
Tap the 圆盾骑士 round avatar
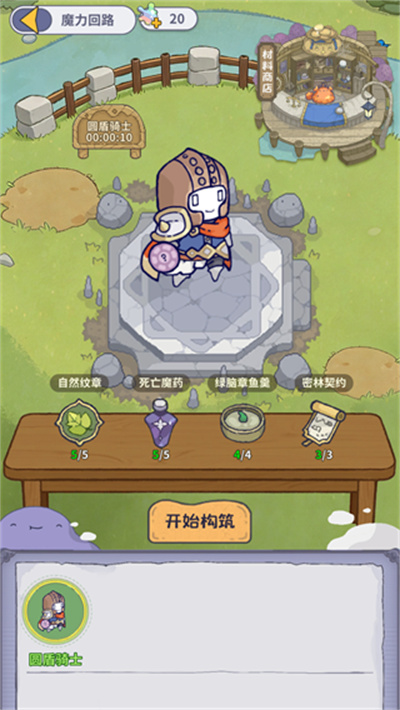[x=56, y=611]
